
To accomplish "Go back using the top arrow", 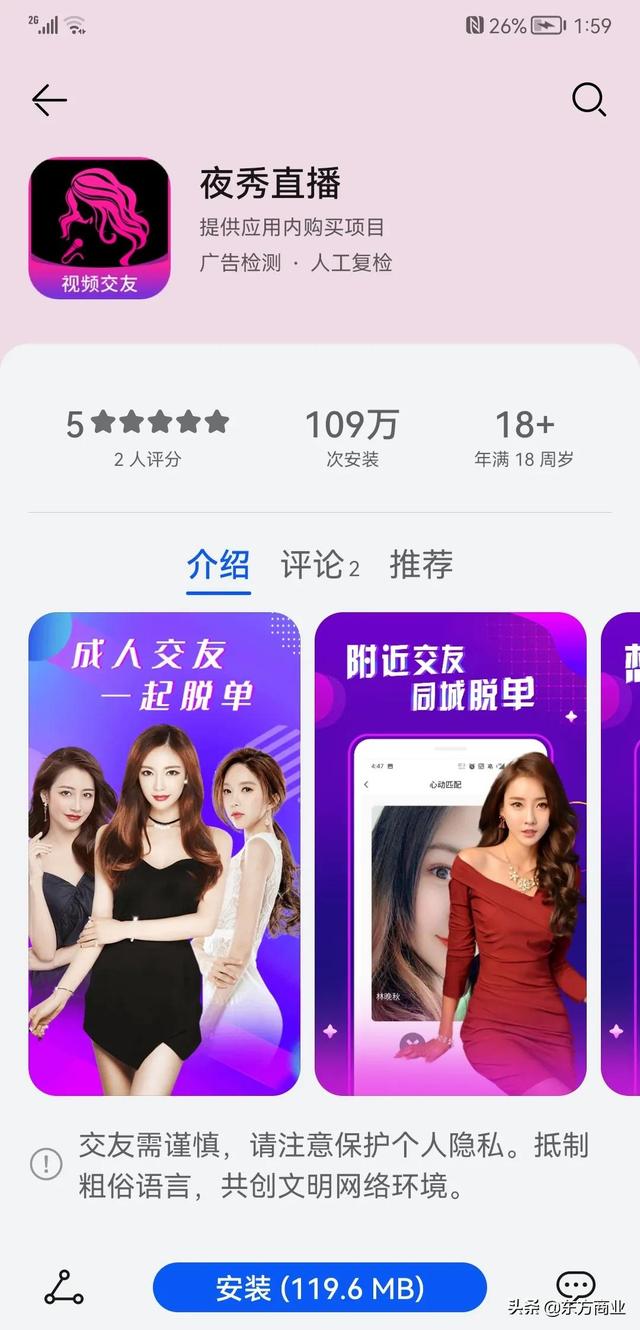I will (x=48, y=99).
